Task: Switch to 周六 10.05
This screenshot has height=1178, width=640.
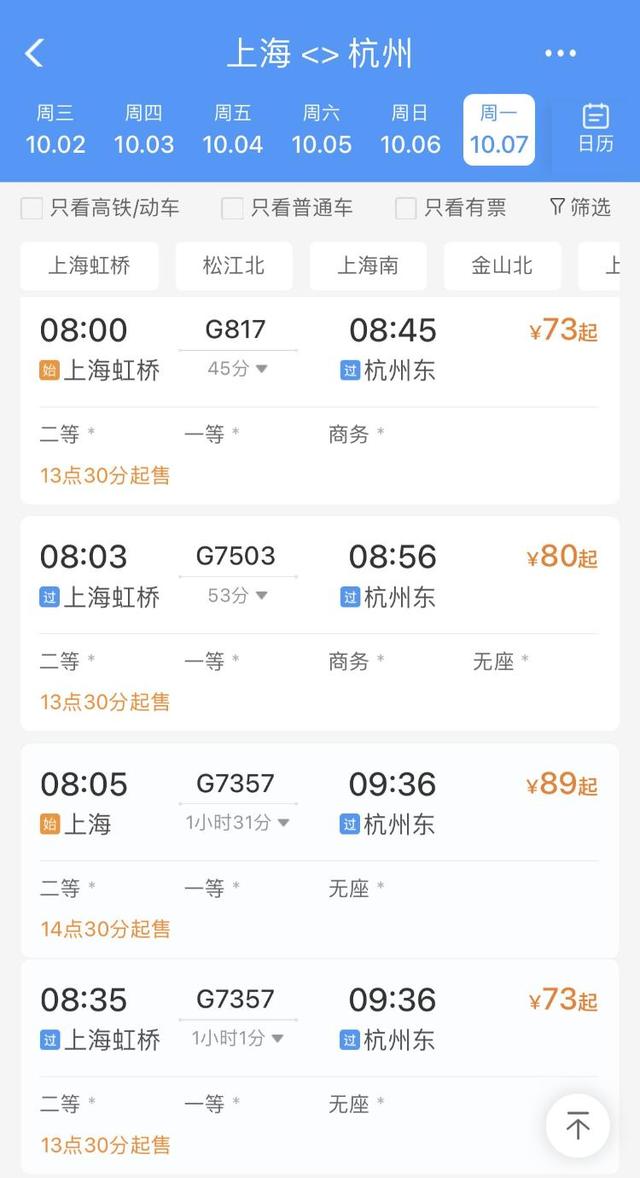Action: click(322, 129)
